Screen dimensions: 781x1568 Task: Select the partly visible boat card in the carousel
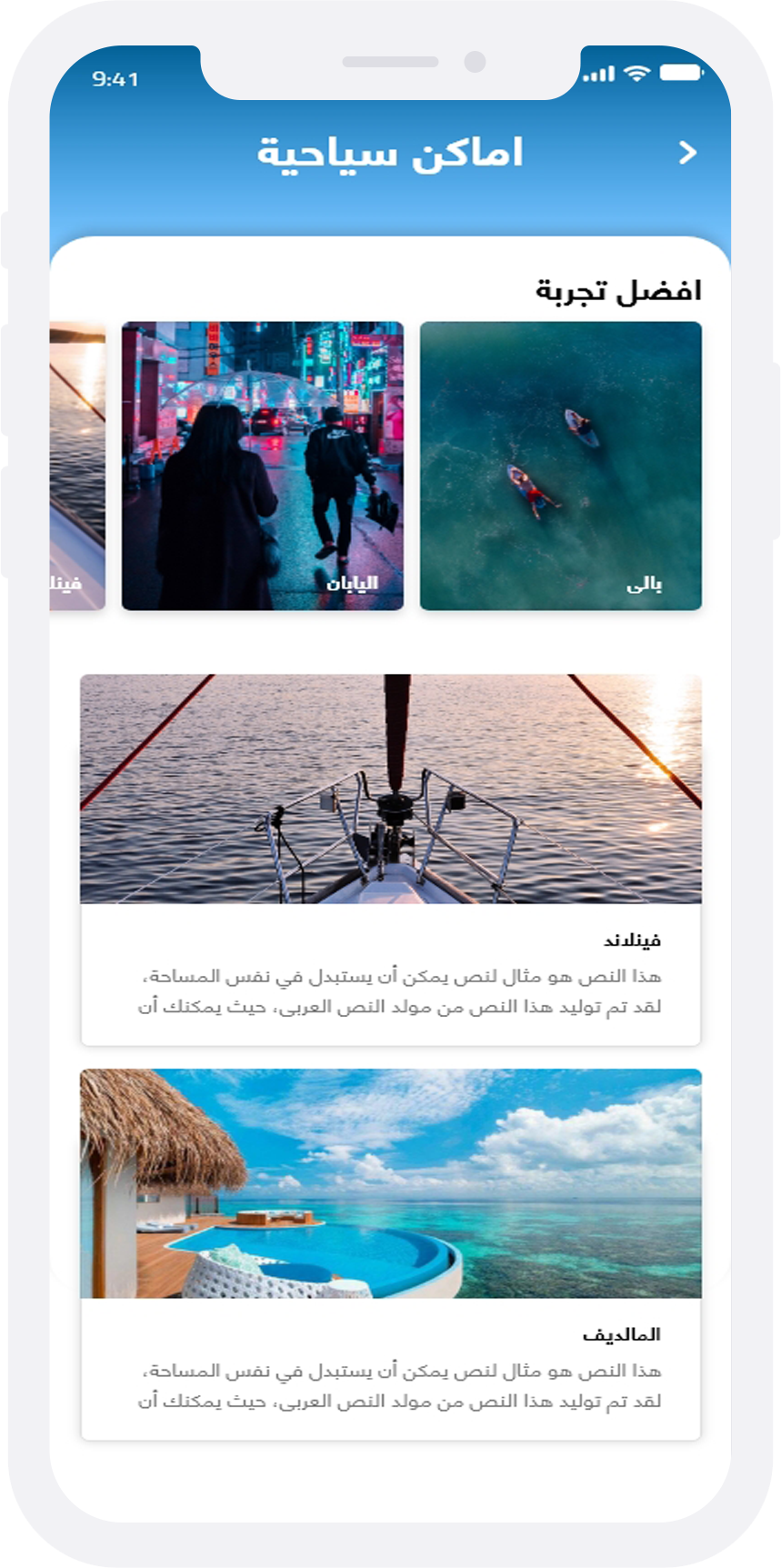[x=78, y=465]
